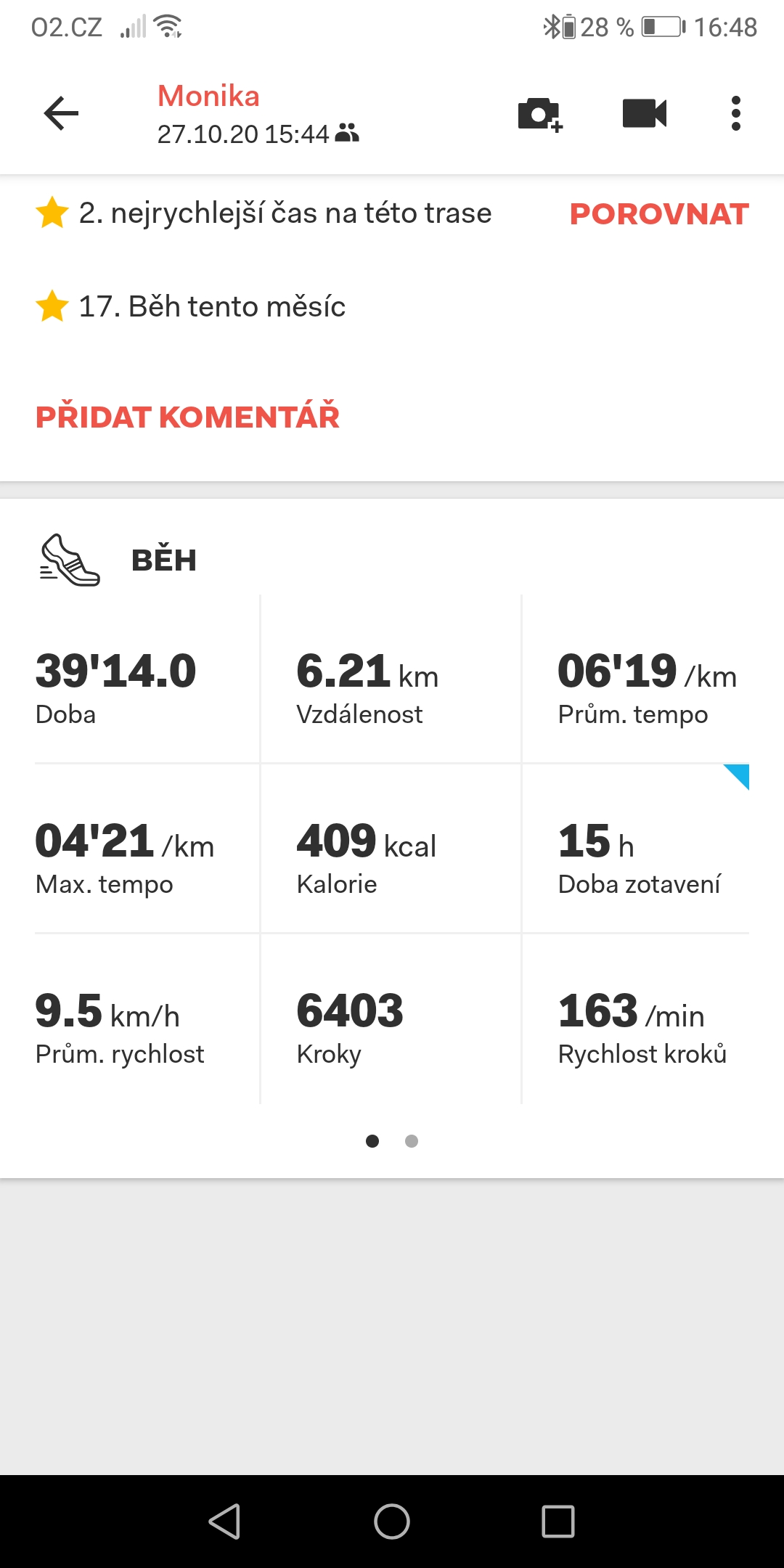Viewport: 784px width, 1568px height.
Task: Open the video camera icon
Action: coord(645,113)
